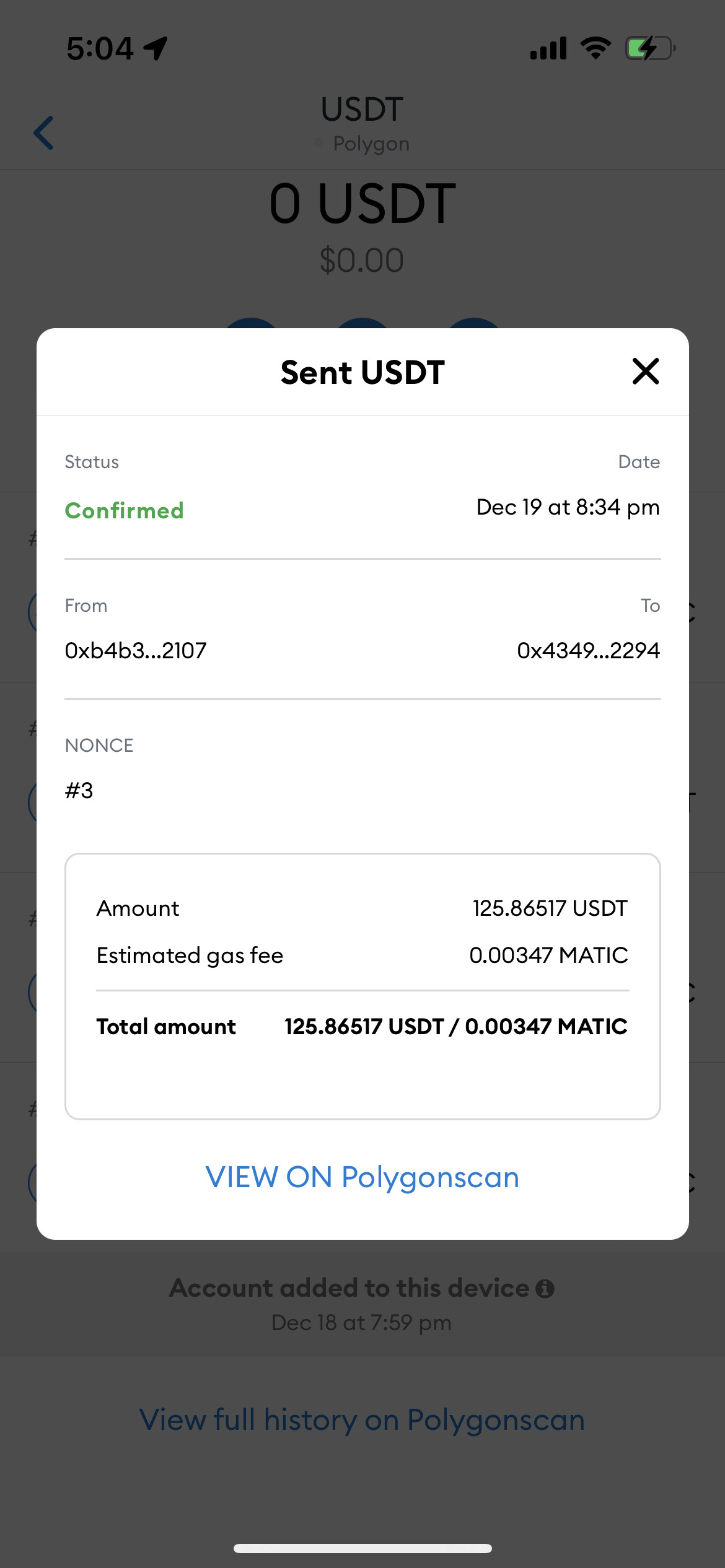The image size is (725, 1568).
Task: Open VIEW ON Polygonscan link
Action: pyautogui.click(x=362, y=1177)
